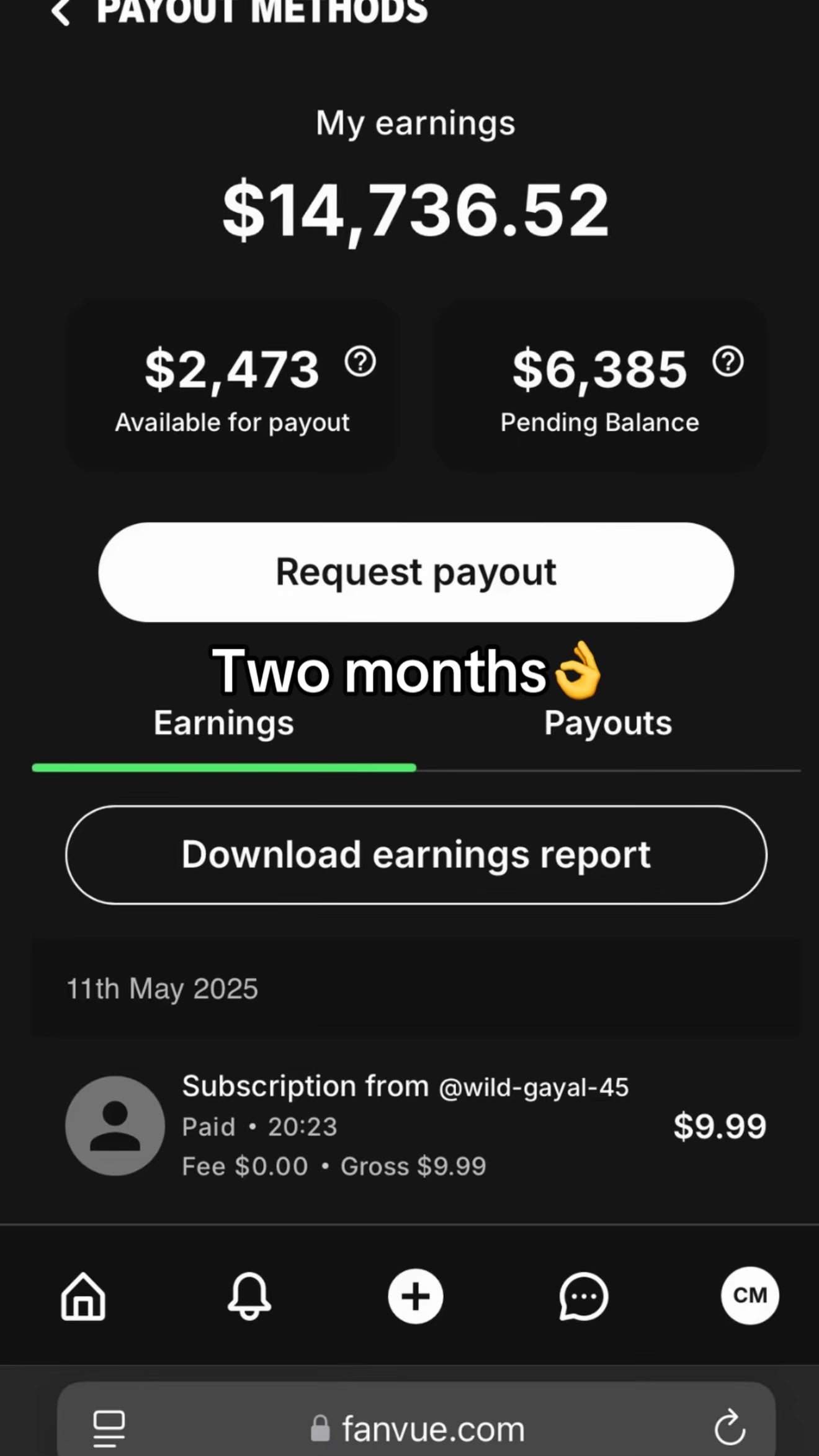Open subscription entry from @wild-gayal-45
The image size is (819, 1456).
pos(416,1126)
